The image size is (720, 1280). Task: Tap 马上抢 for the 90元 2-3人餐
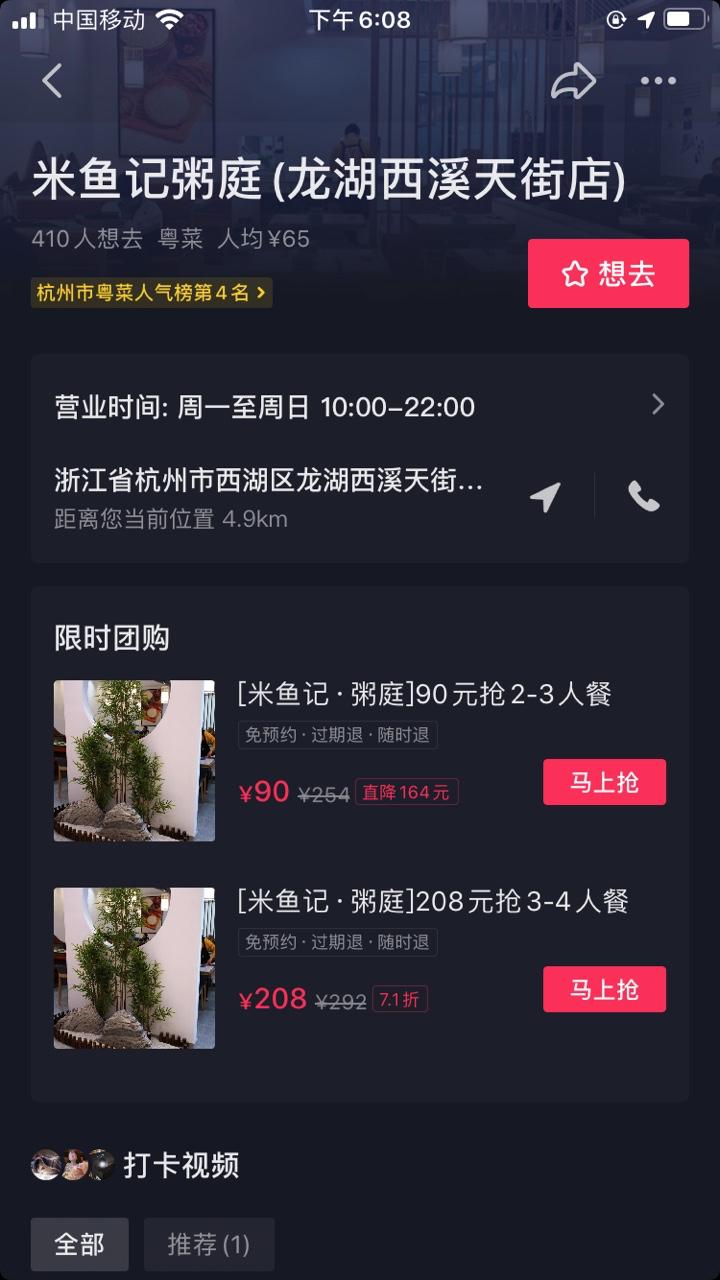tap(604, 782)
